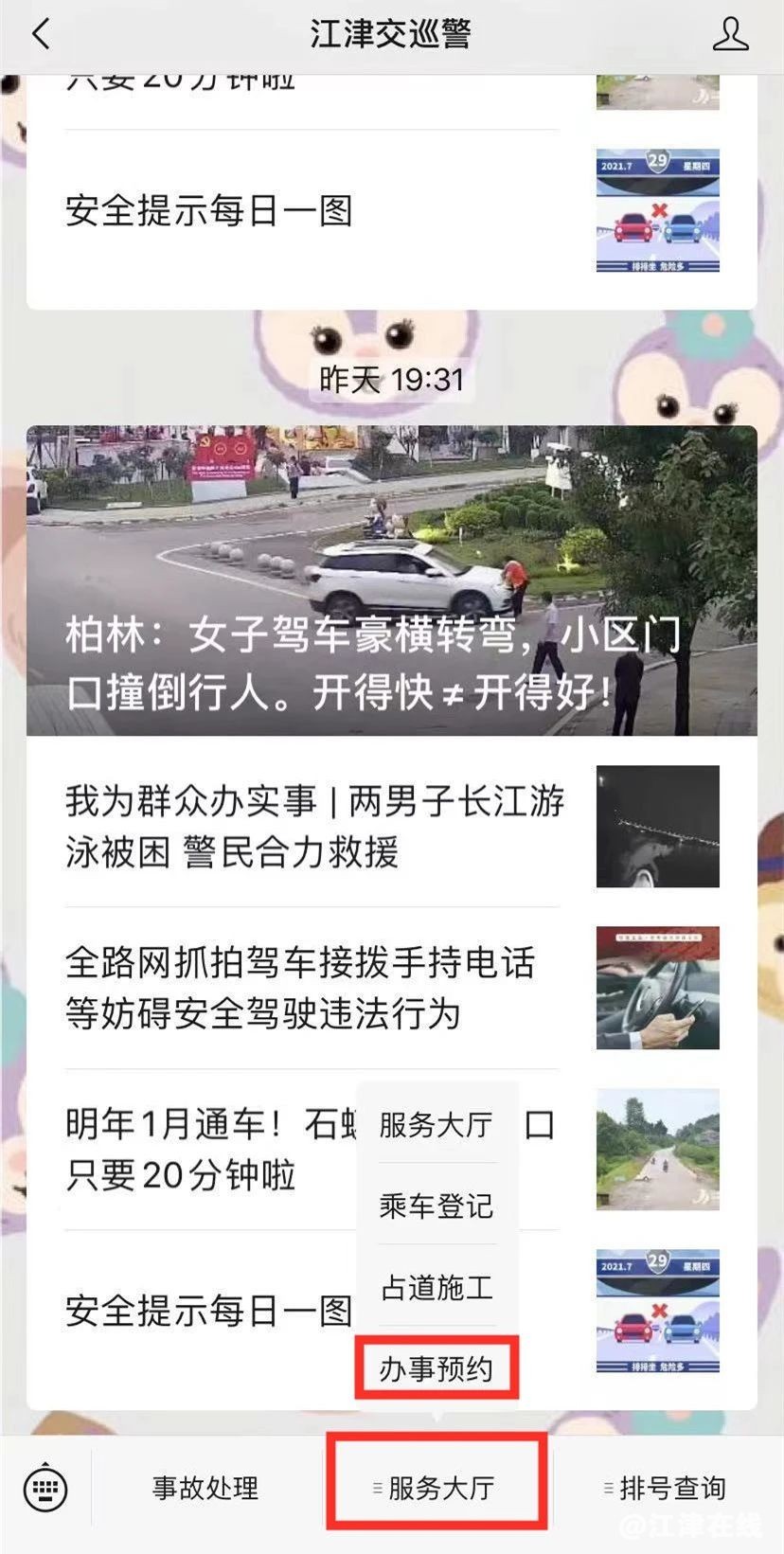
Task: Go back from 江津交巡警 chat
Action: pos(40,35)
